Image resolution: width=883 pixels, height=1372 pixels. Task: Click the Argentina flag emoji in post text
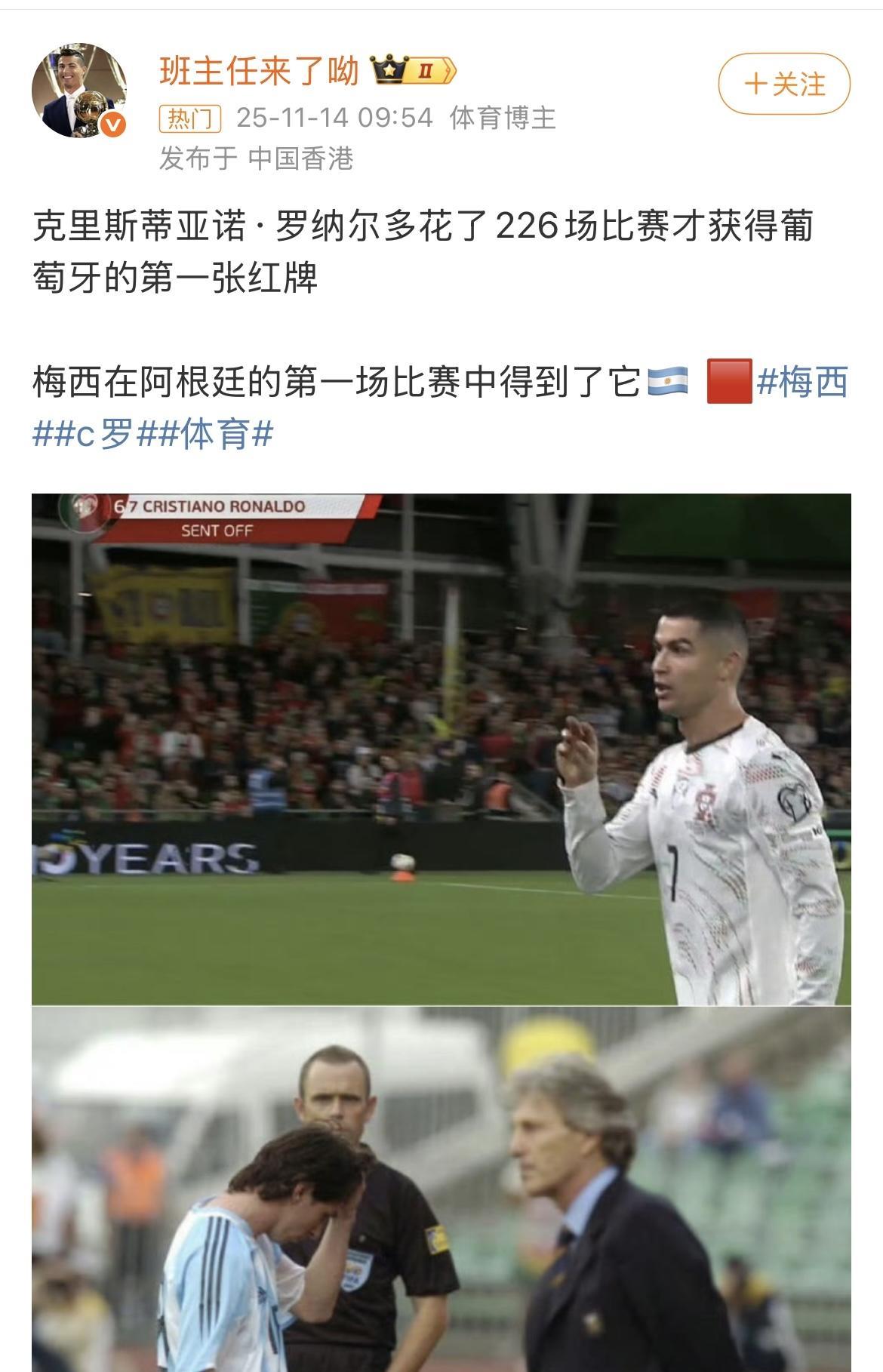tap(669, 381)
